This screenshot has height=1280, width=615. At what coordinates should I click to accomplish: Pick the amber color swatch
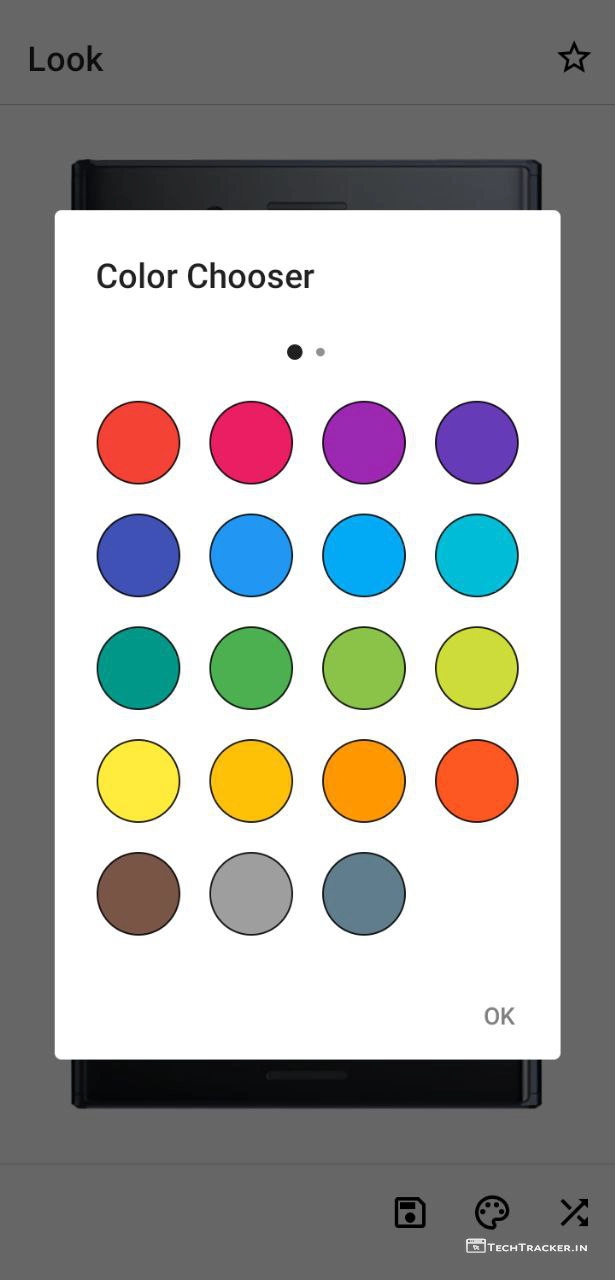251,781
